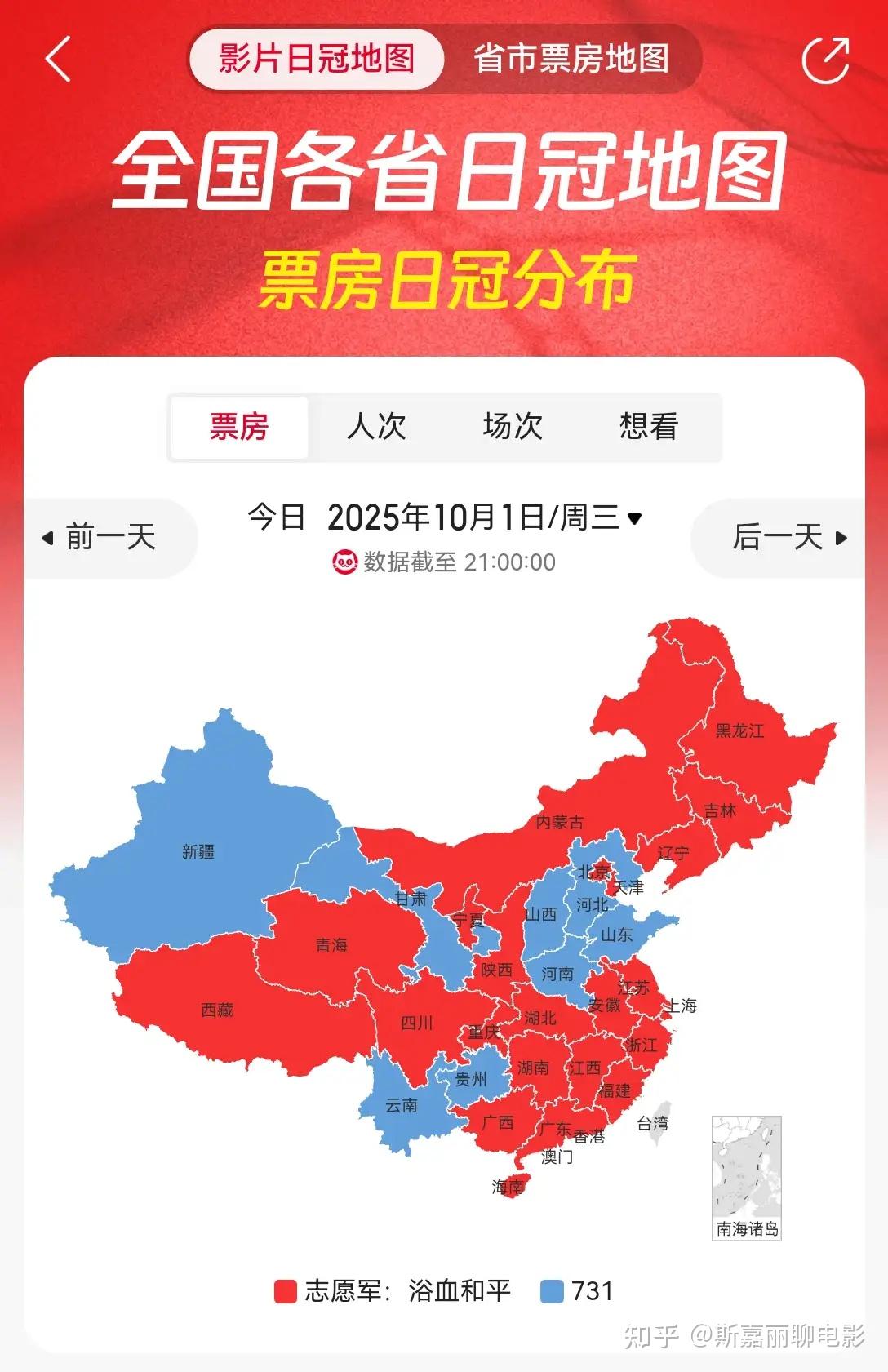Image resolution: width=888 pixels, height=1372 pixels.
Task: Open the 想看 map view
Action: 649,427
